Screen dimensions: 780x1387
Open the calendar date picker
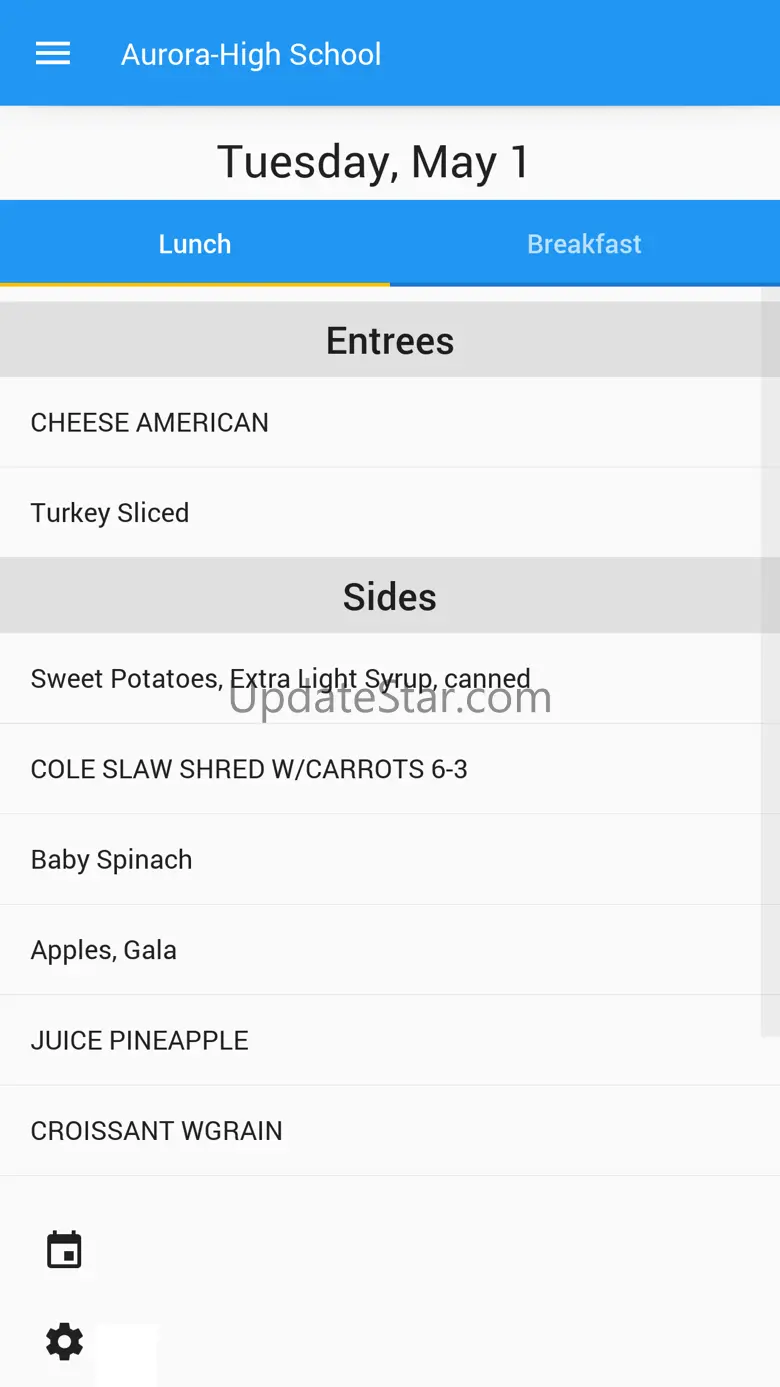pos(65,1250)
